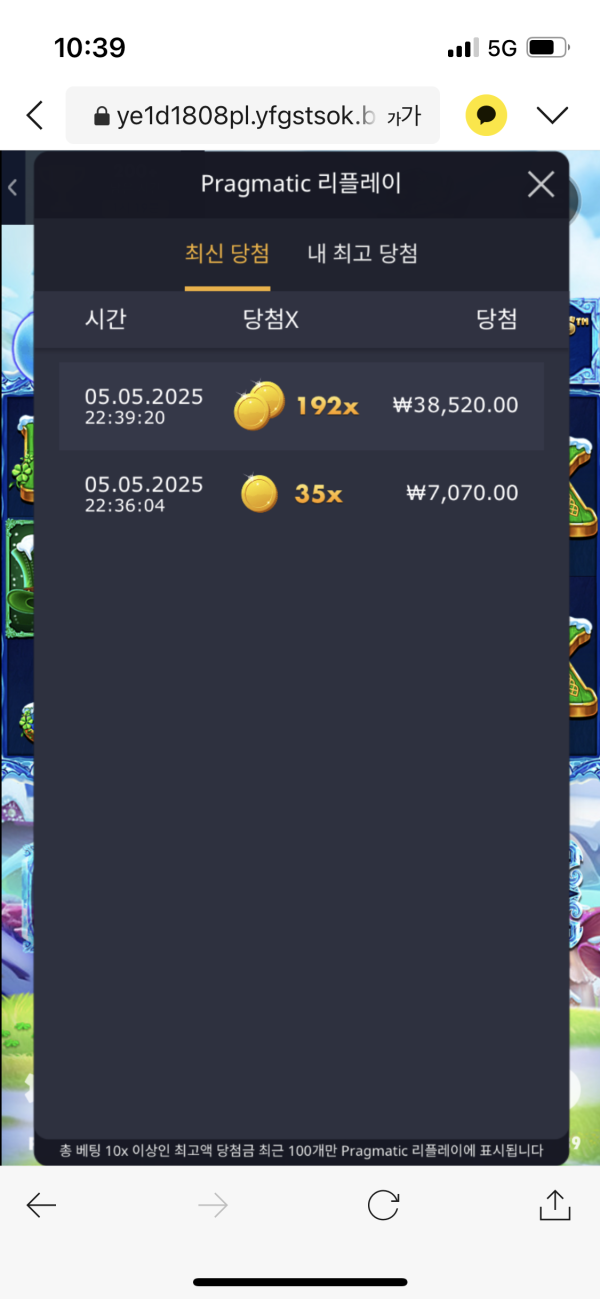
Task: Go back using the top left arrow
Action: pyautogui.click(x=35, y=116)
